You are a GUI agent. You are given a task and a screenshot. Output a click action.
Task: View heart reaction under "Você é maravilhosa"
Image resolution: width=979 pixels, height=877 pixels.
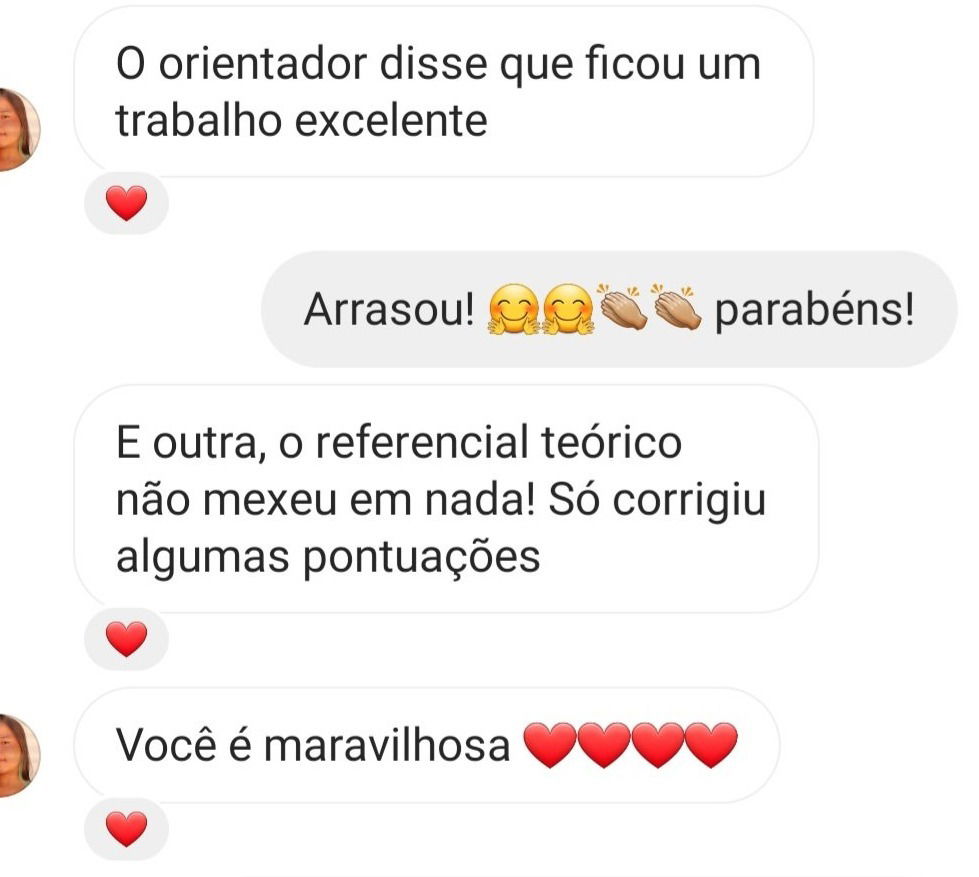click(x=126, y=828)
